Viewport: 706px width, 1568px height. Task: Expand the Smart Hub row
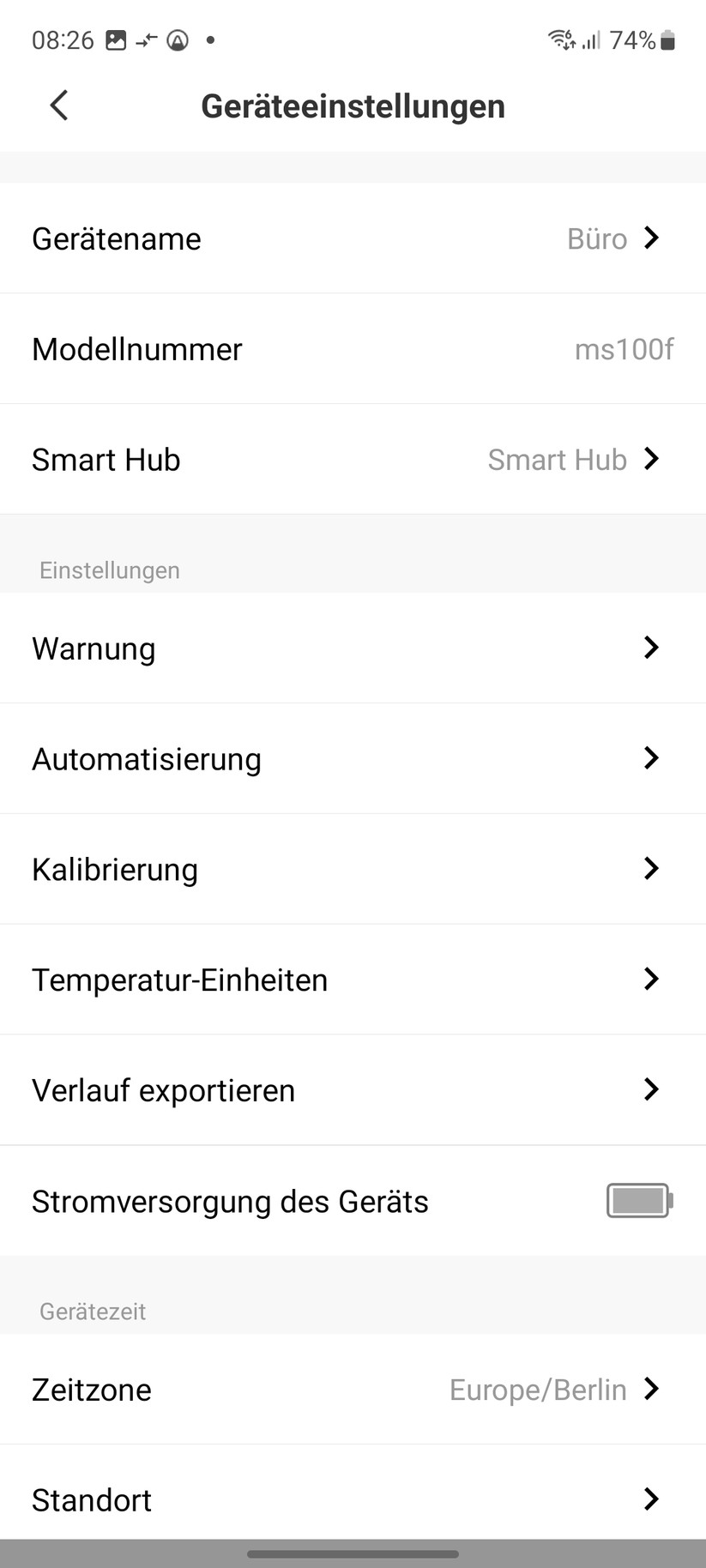(353, 460)
